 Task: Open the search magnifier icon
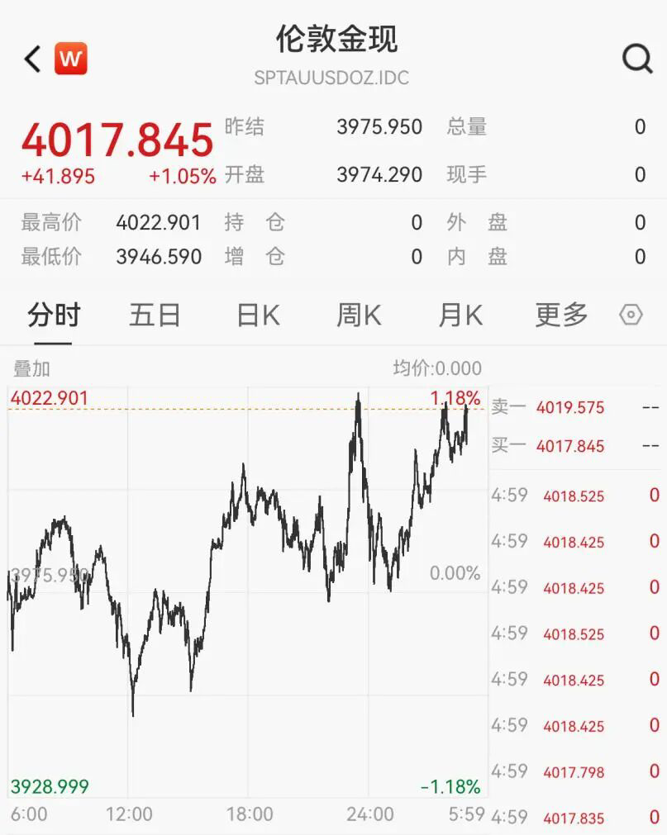coord(637,59)
